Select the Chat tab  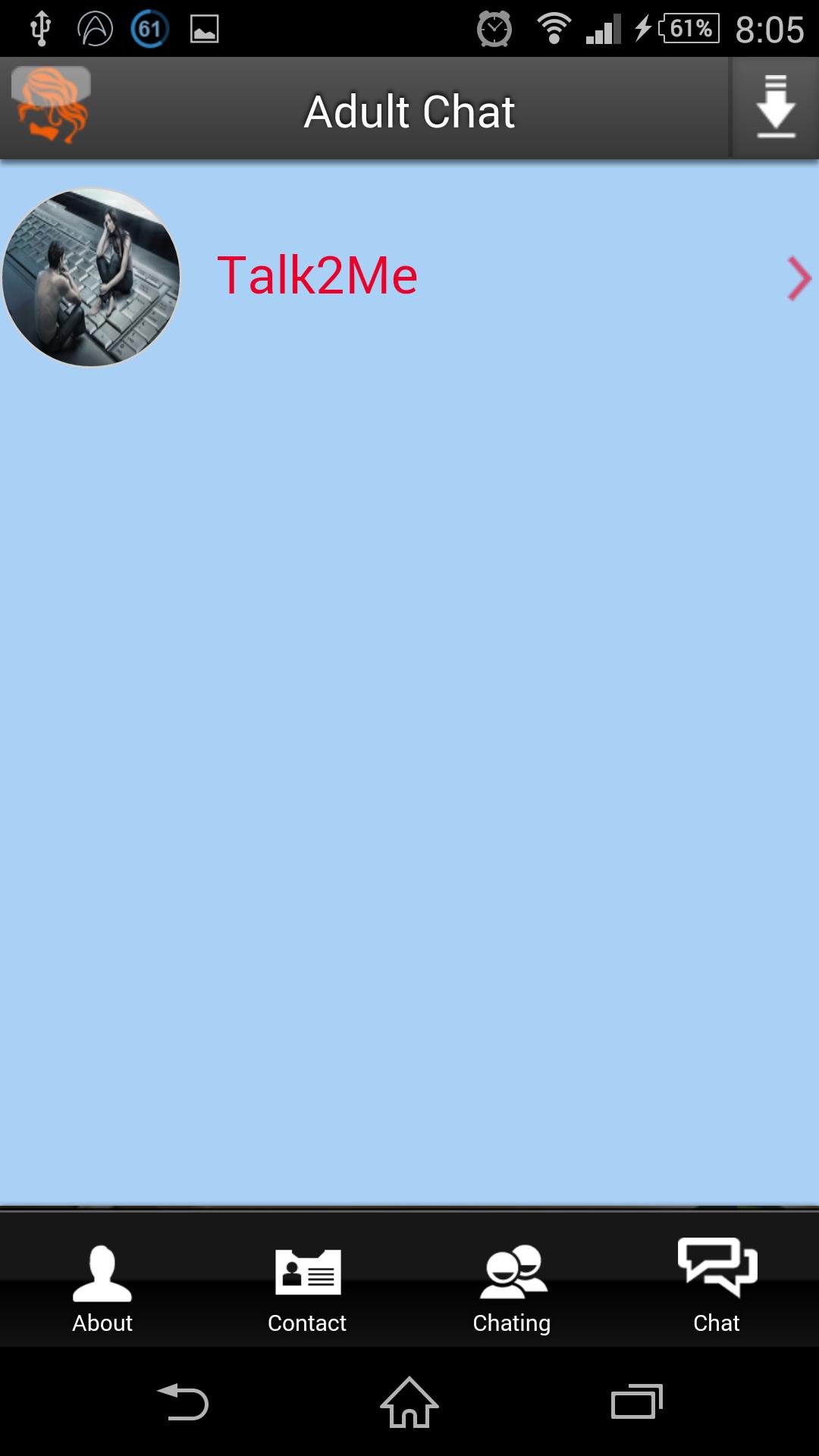point(717,1287)
